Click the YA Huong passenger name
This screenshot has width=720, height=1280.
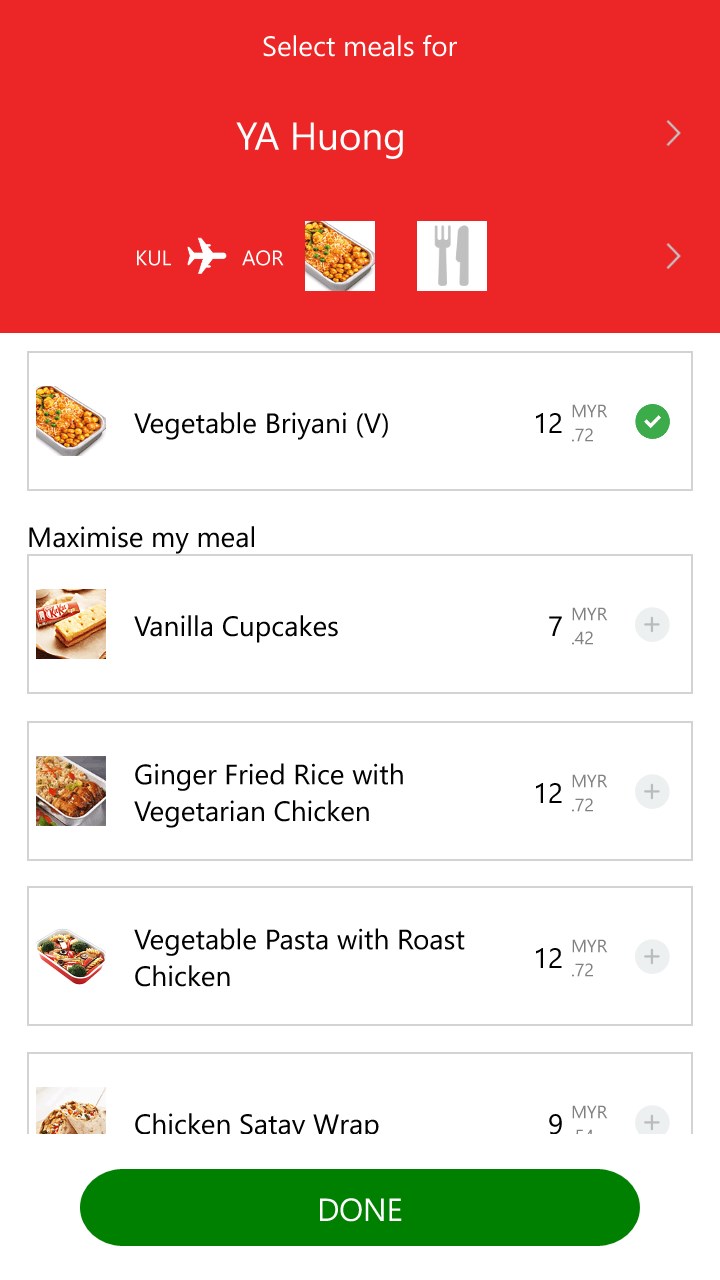[320, 137]
